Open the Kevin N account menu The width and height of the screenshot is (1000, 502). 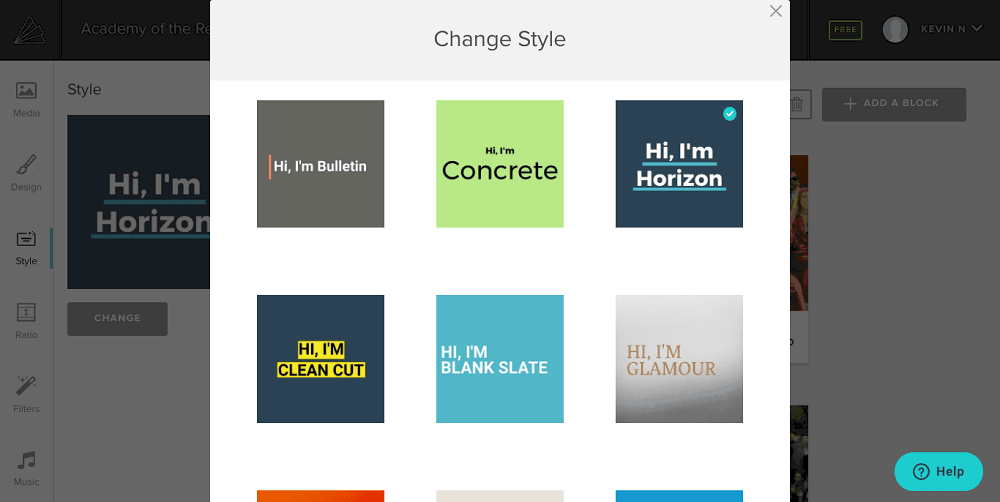[925, 30]
